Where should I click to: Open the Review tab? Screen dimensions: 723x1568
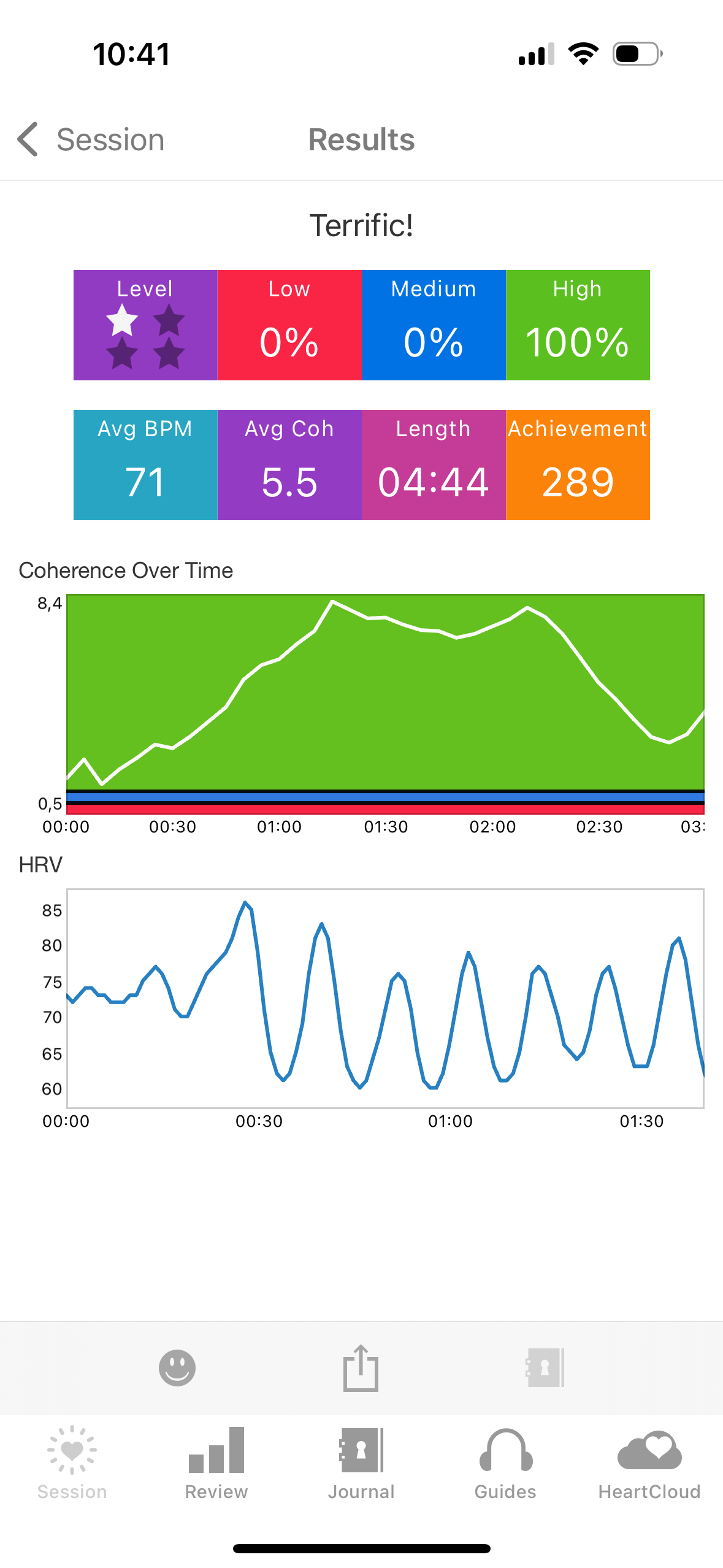[x=216, y=1463]
